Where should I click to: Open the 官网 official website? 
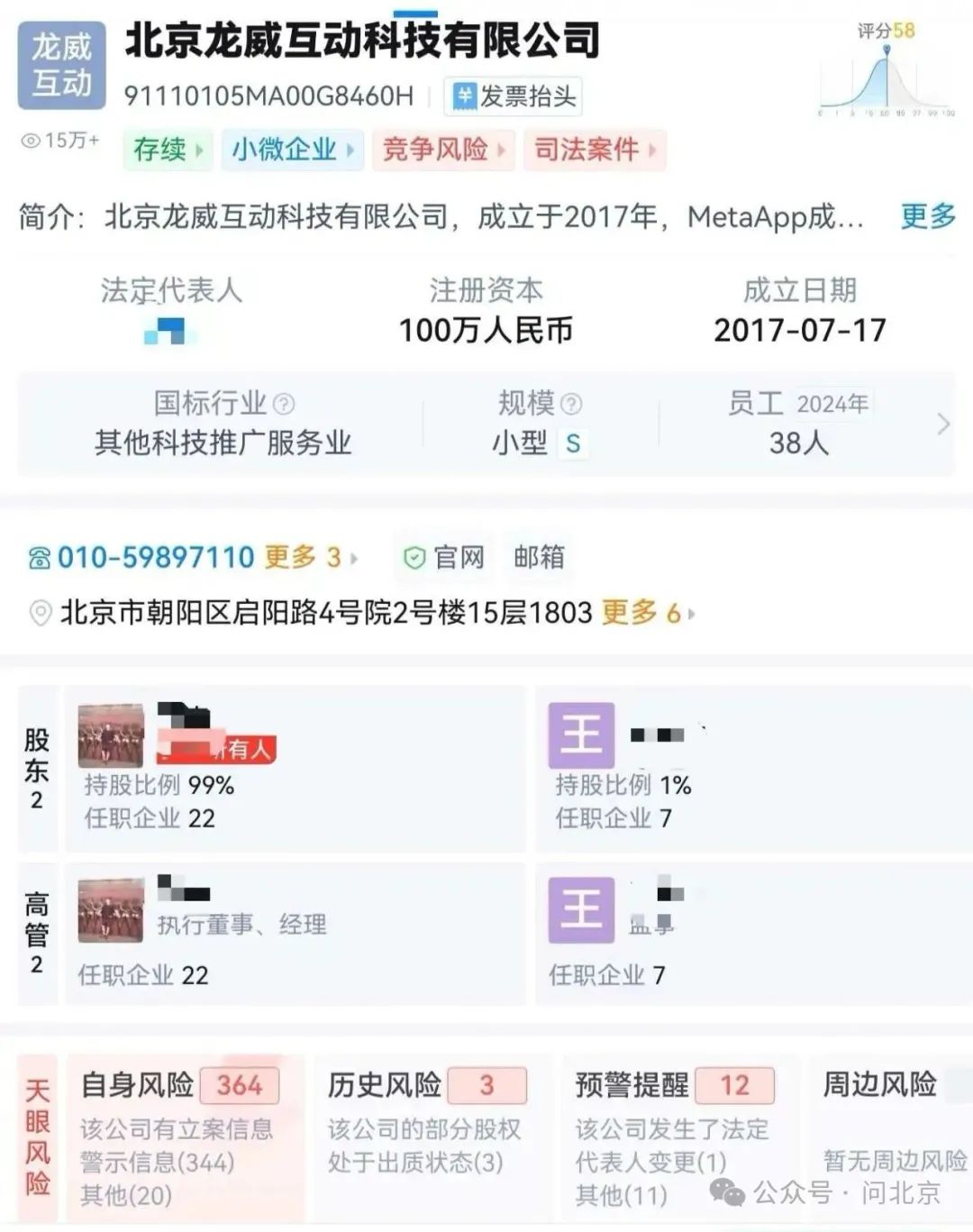(x=445, y=558)
